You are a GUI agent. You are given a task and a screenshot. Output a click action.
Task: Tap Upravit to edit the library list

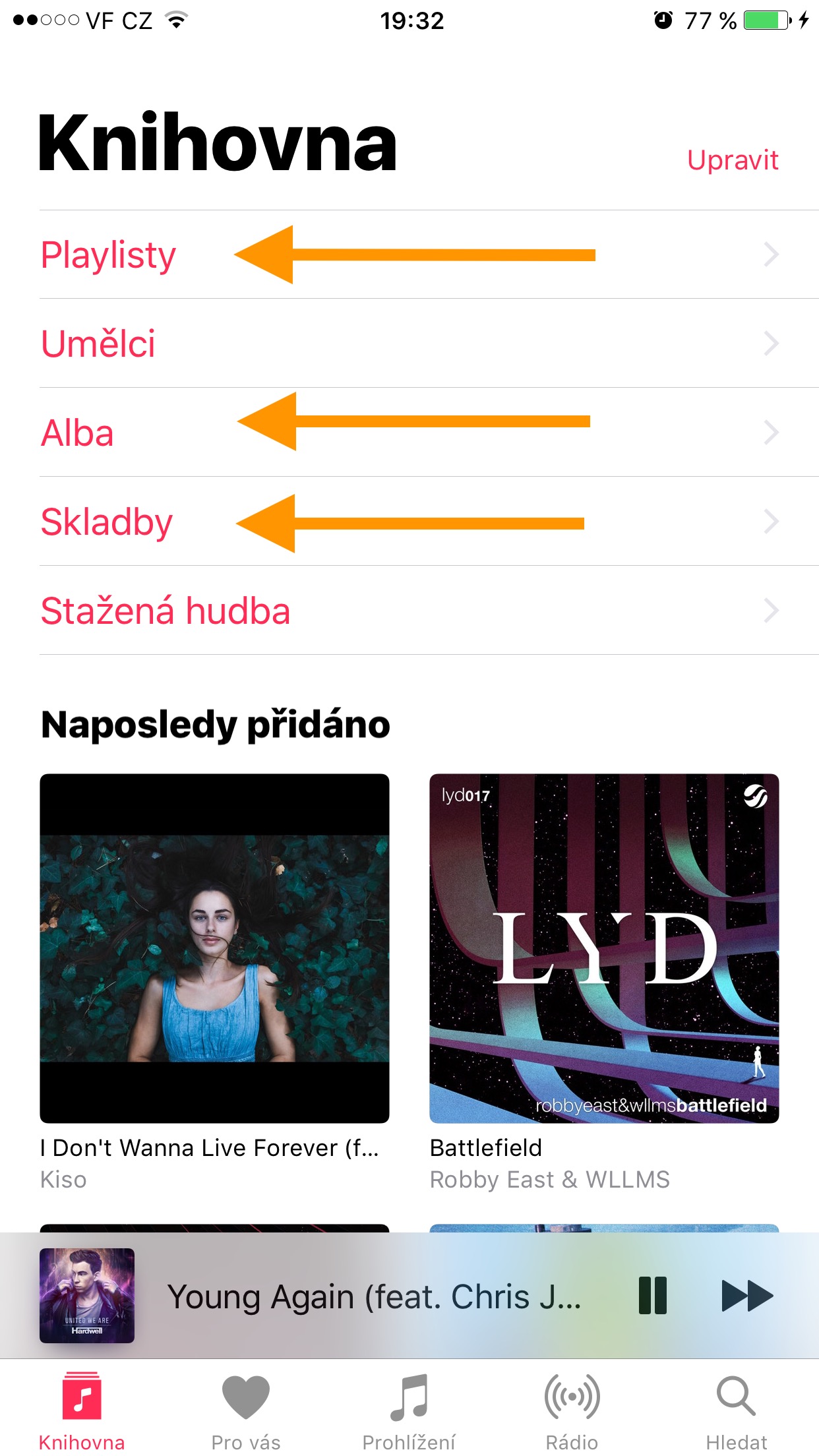click(732, 160)
